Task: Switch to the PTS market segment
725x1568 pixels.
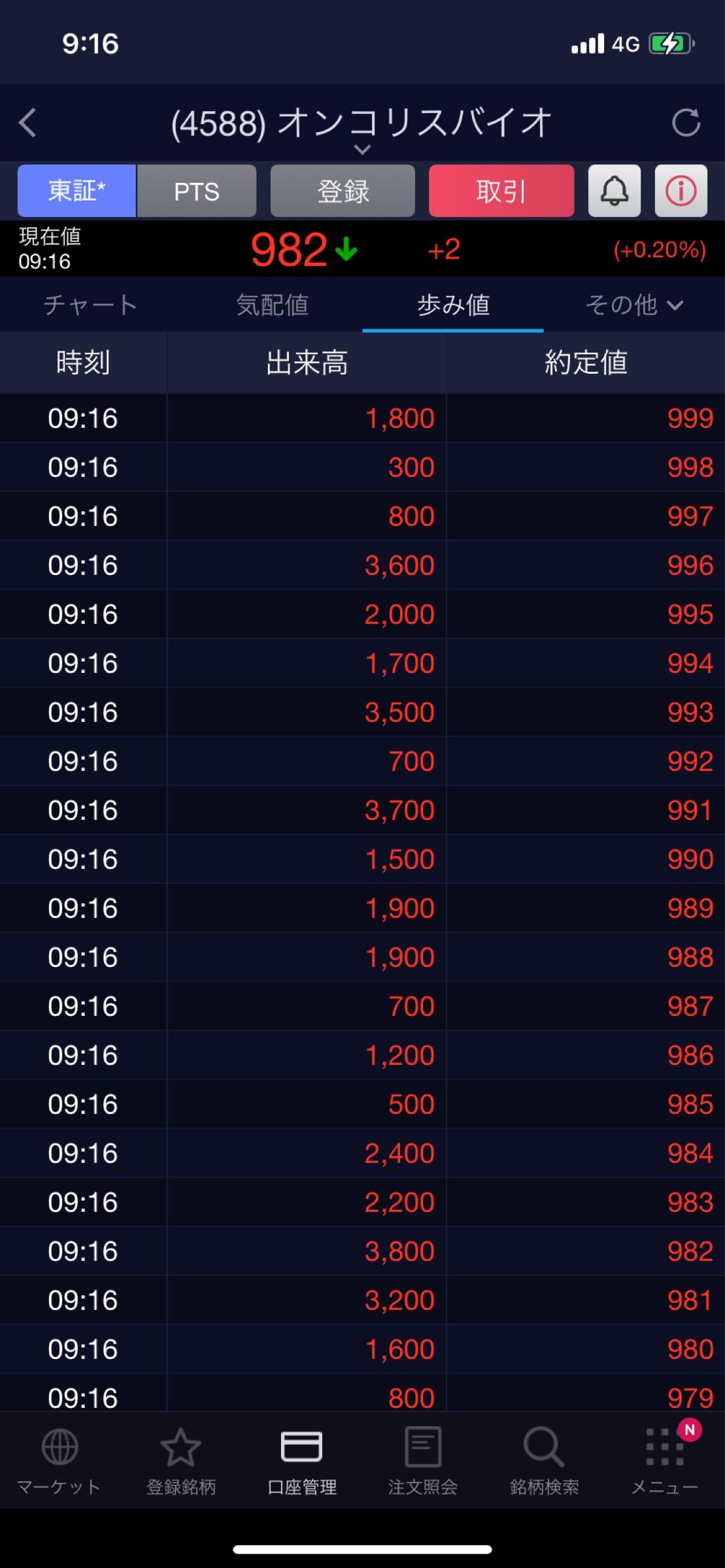Action: click(x=196, y=191)
